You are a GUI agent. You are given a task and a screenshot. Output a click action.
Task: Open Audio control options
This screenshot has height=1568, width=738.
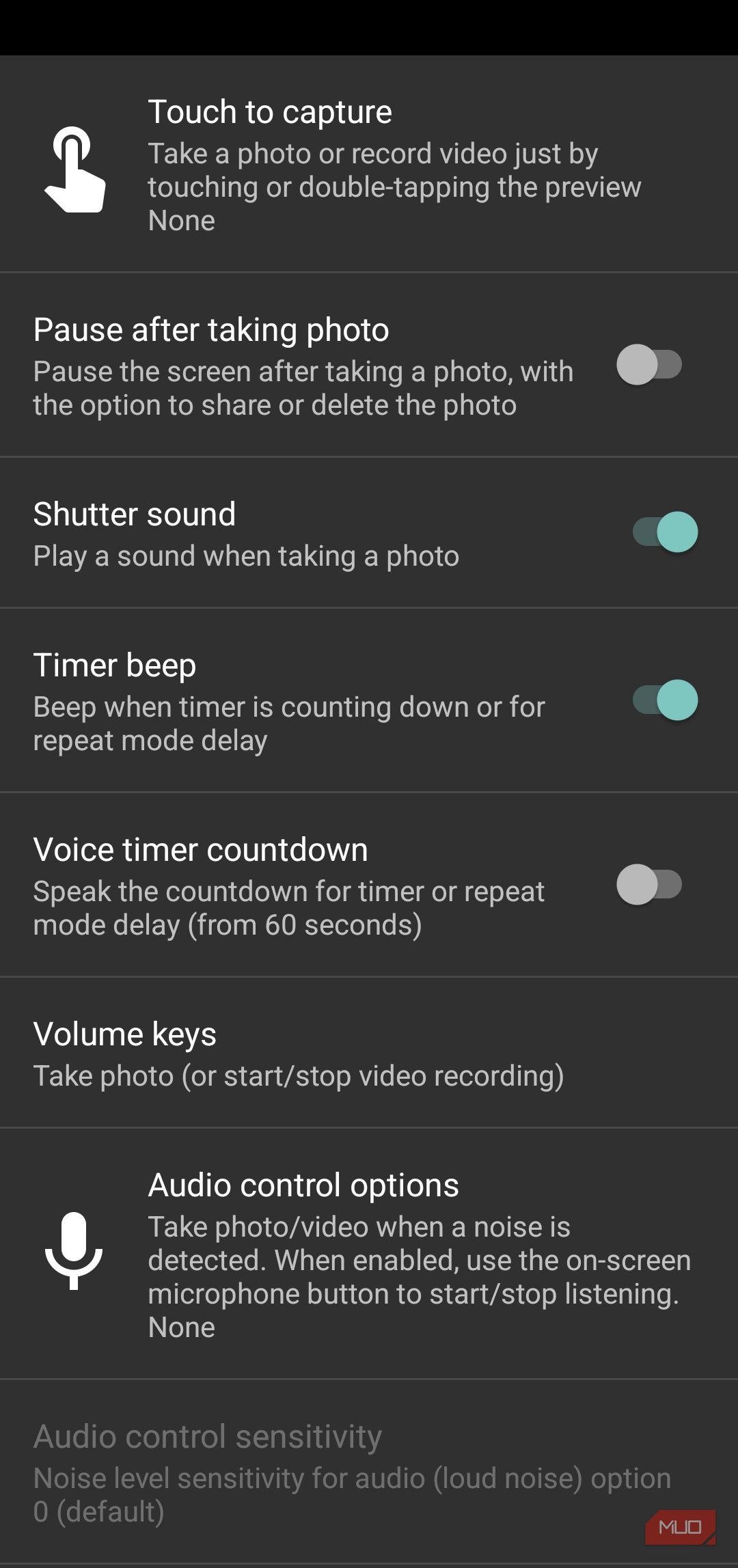[x=369, y=1254]
